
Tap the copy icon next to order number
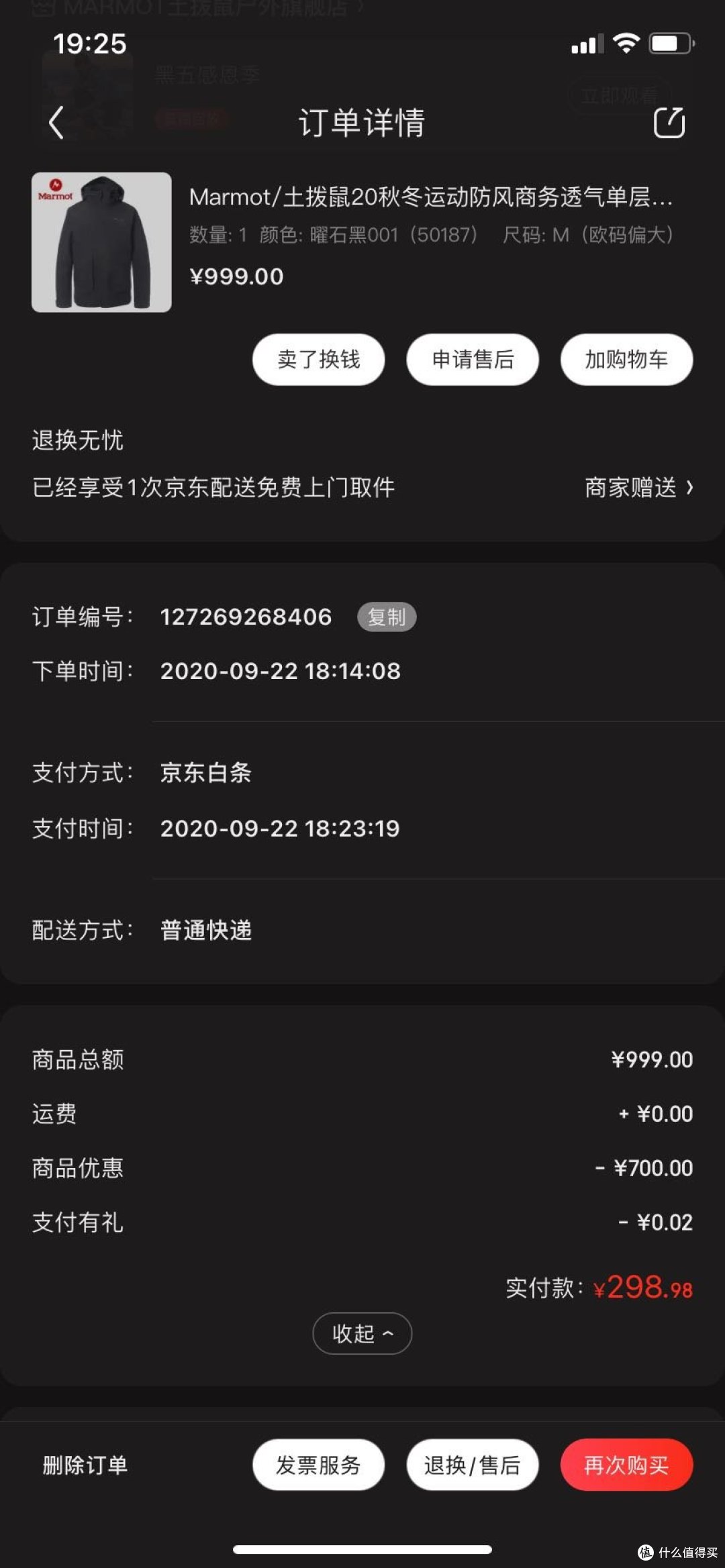[x=386, y=617]
